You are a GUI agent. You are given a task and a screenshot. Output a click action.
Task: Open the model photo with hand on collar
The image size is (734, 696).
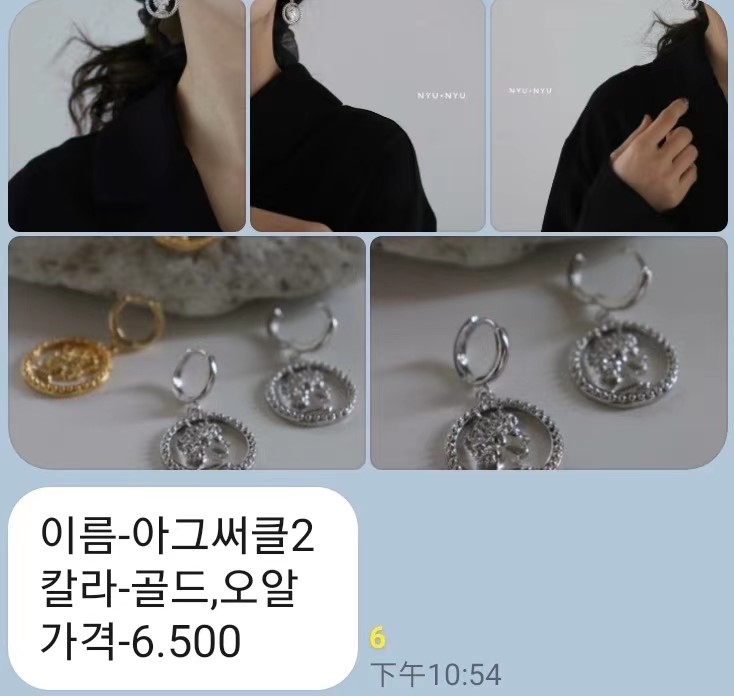pos(609,115)
